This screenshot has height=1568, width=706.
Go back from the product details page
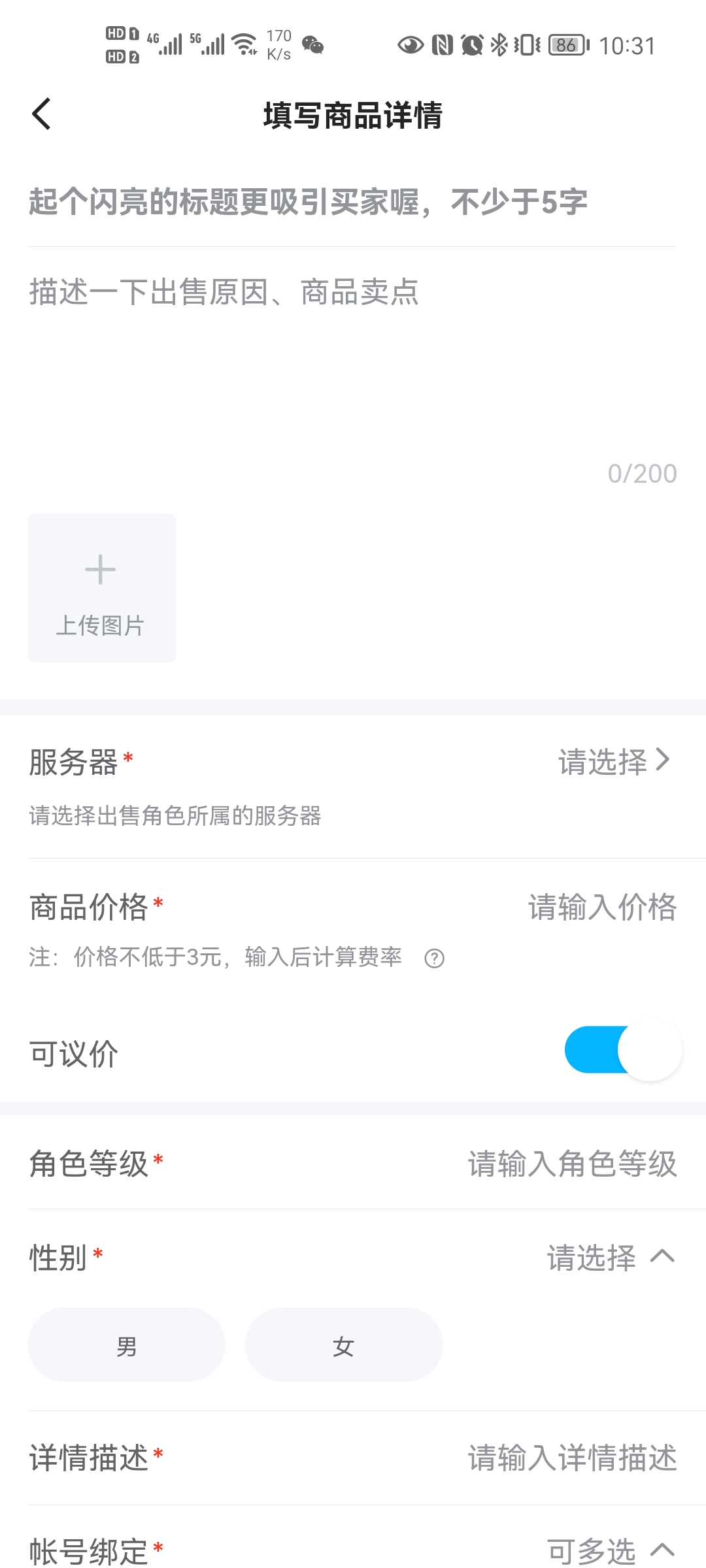point(42,114)
